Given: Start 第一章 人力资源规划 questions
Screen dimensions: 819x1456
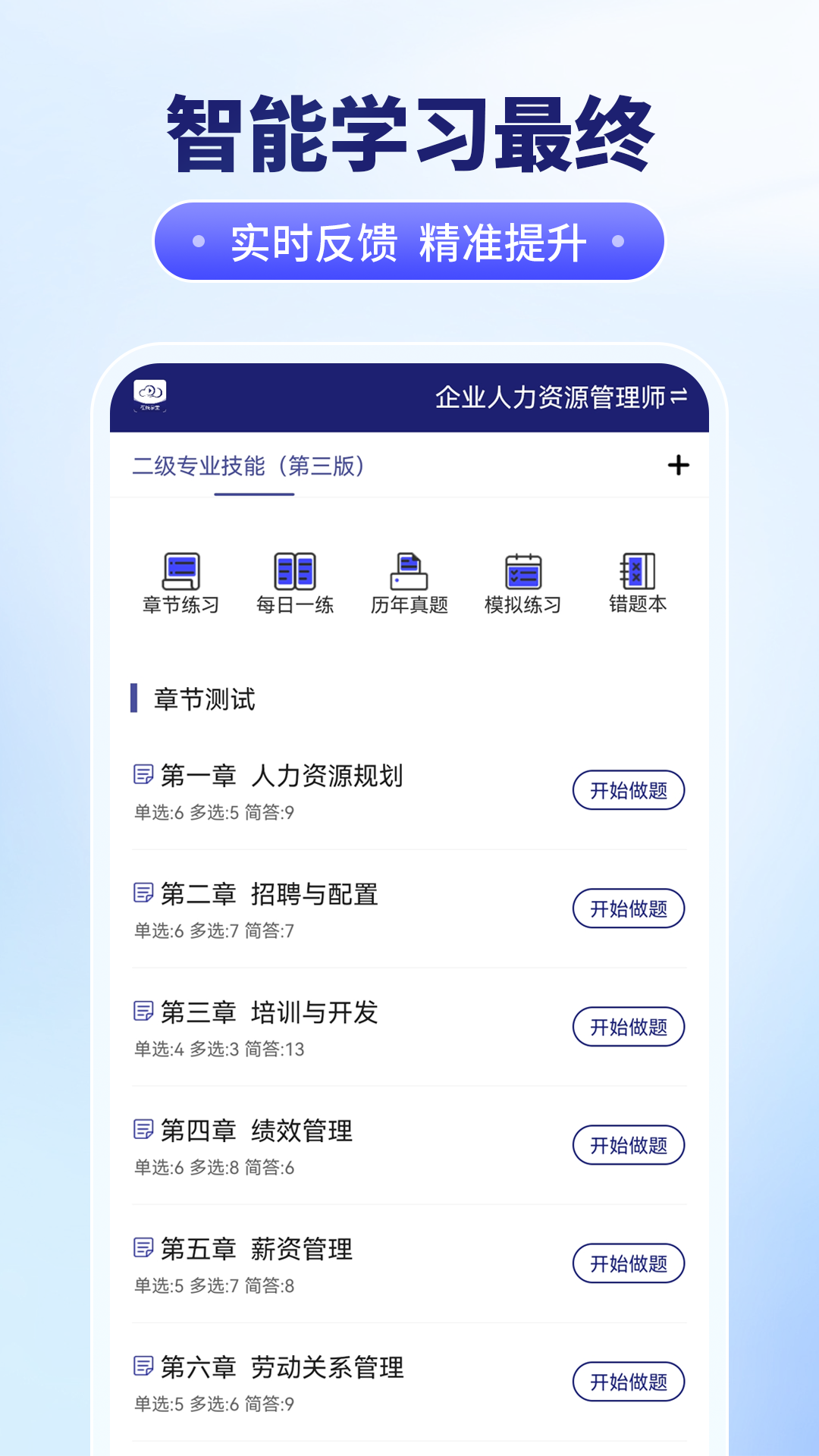Looking at the screenshot, I should pyautogui.click(x=628, y=790).
